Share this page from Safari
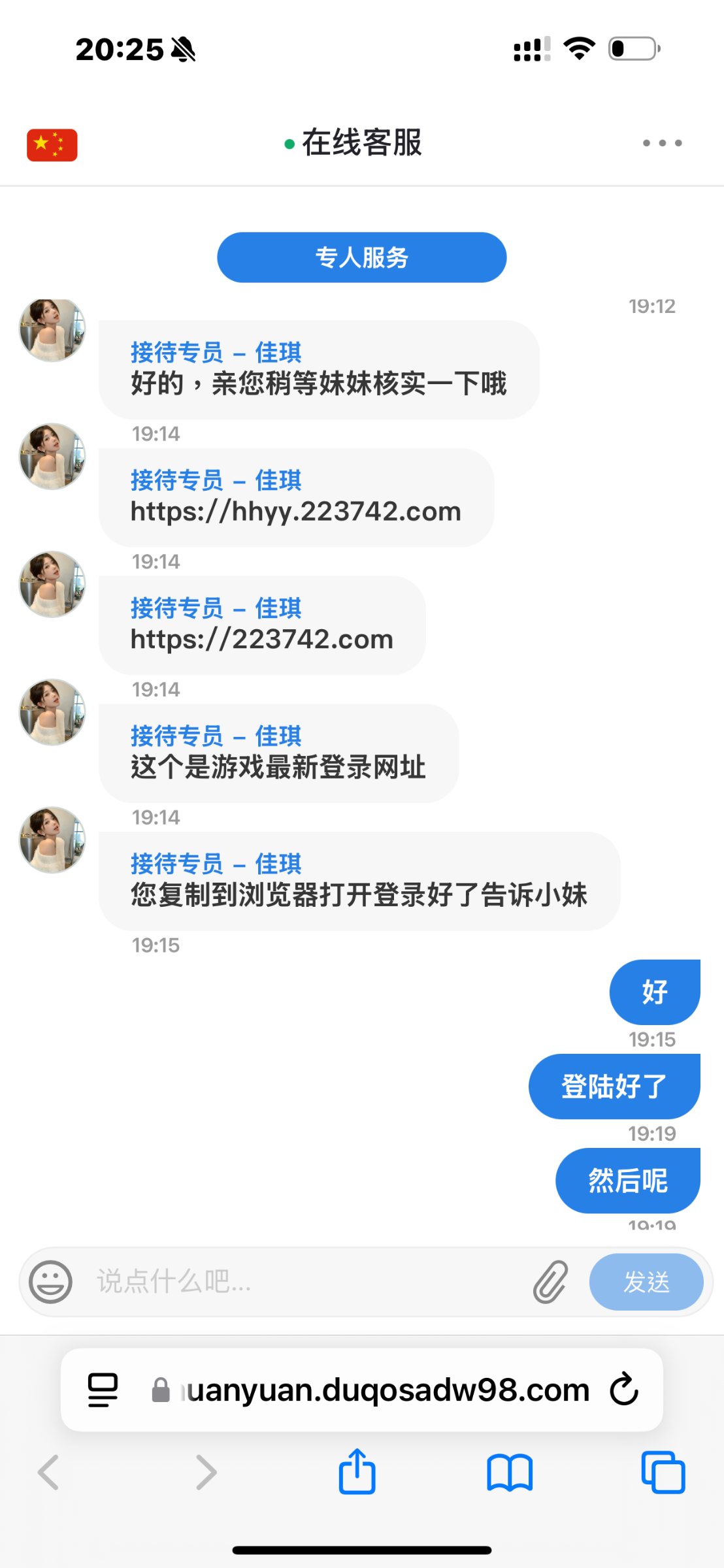The image size is (724, 1568). (x=357, y=1472)
